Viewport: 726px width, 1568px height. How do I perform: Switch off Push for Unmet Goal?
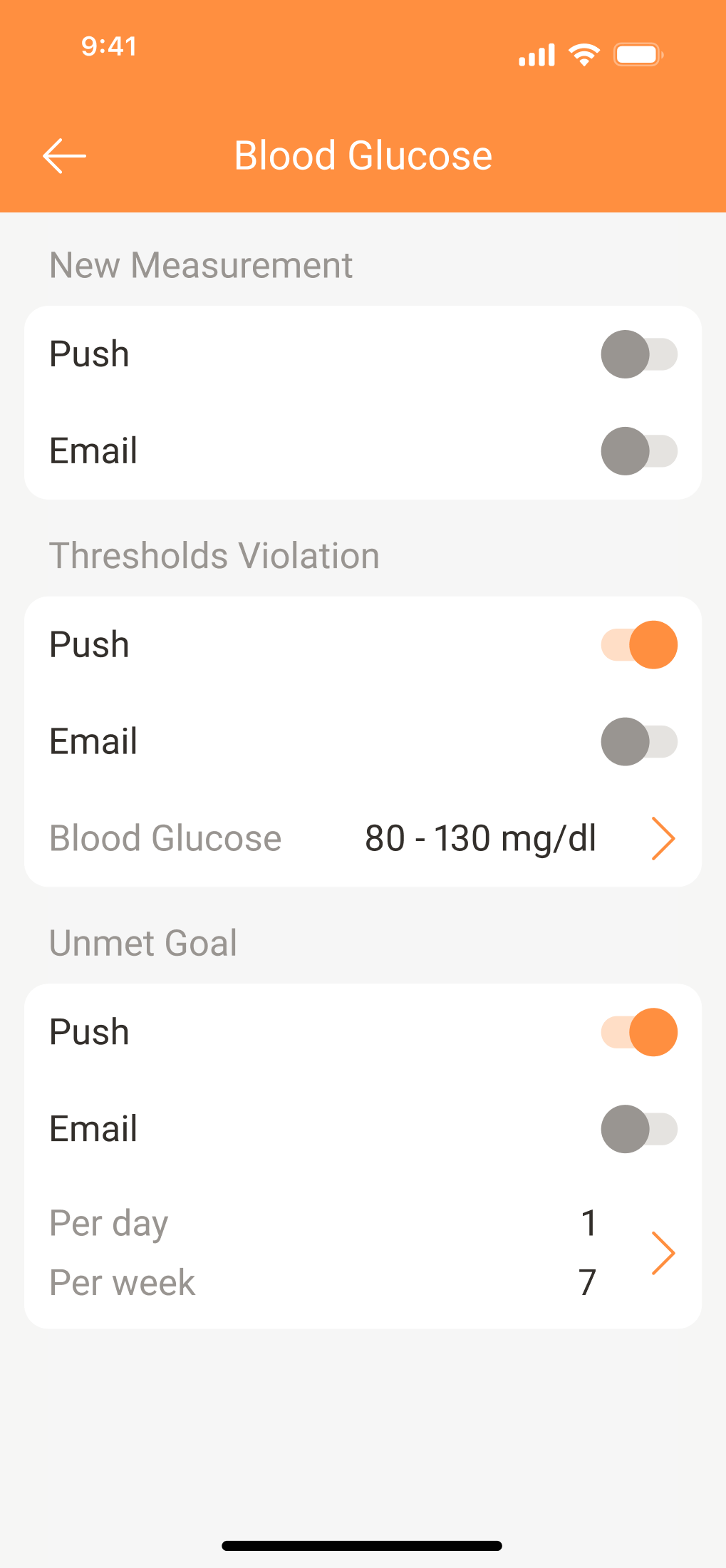click(x=639, y=1032)
